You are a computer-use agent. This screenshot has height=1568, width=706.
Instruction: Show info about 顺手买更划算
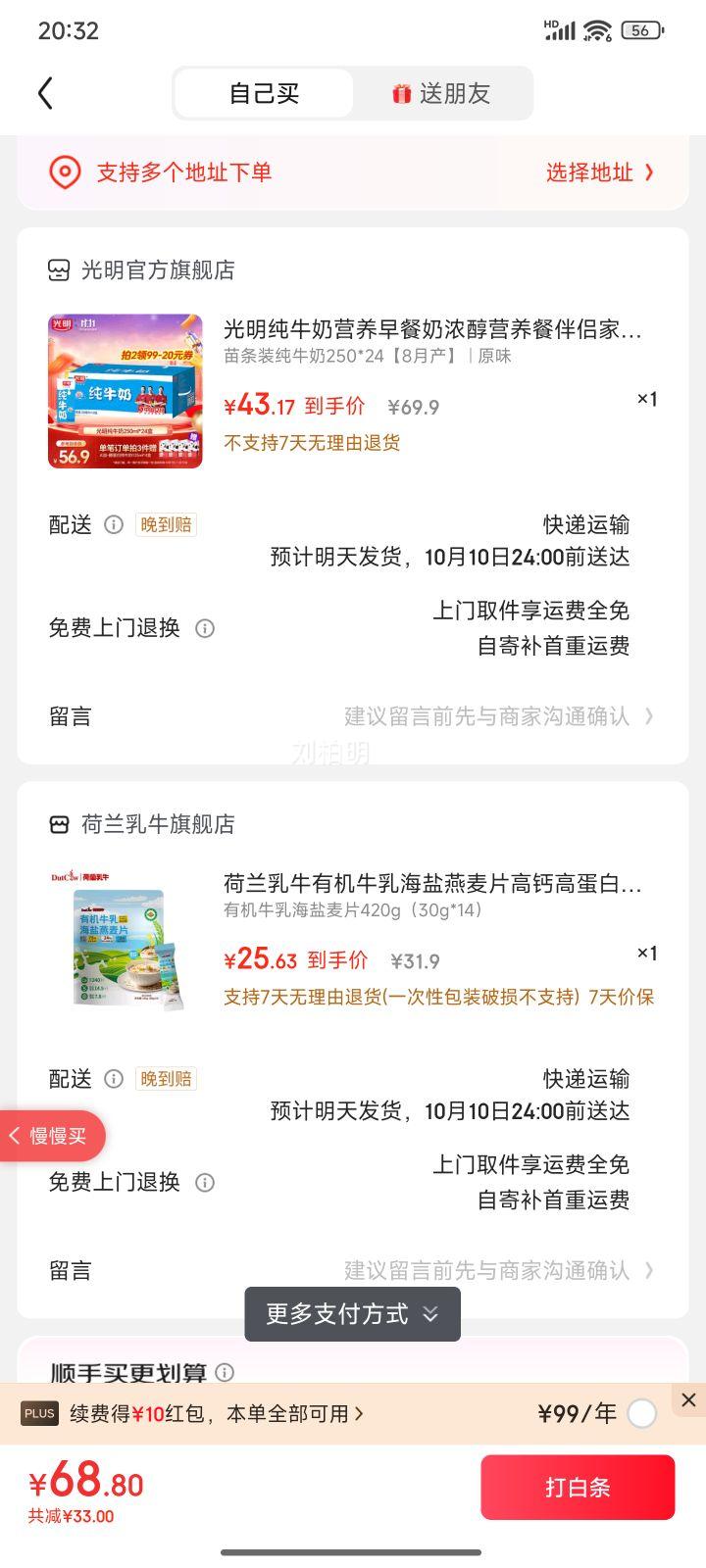225,1373
